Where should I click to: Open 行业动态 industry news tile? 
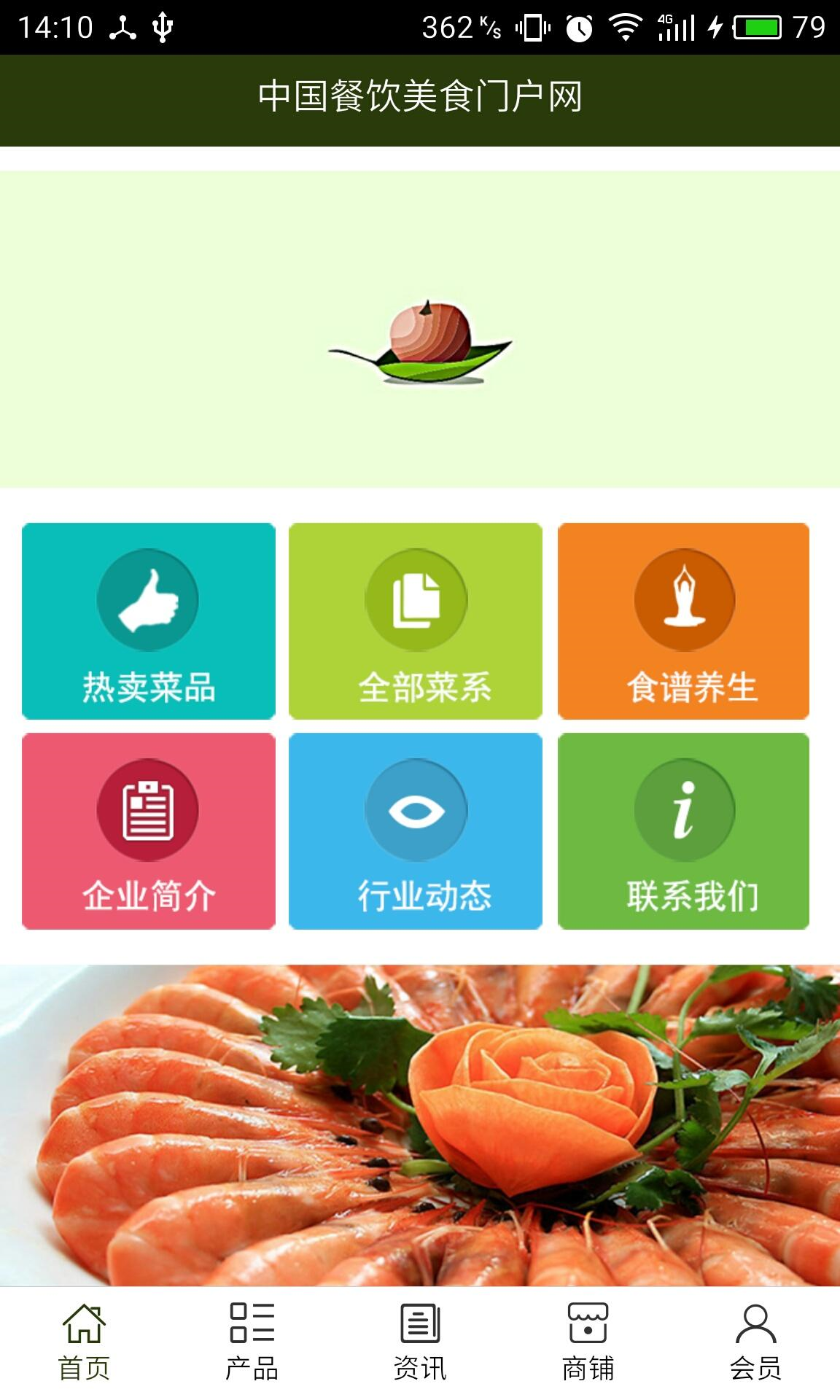[416, 831]
